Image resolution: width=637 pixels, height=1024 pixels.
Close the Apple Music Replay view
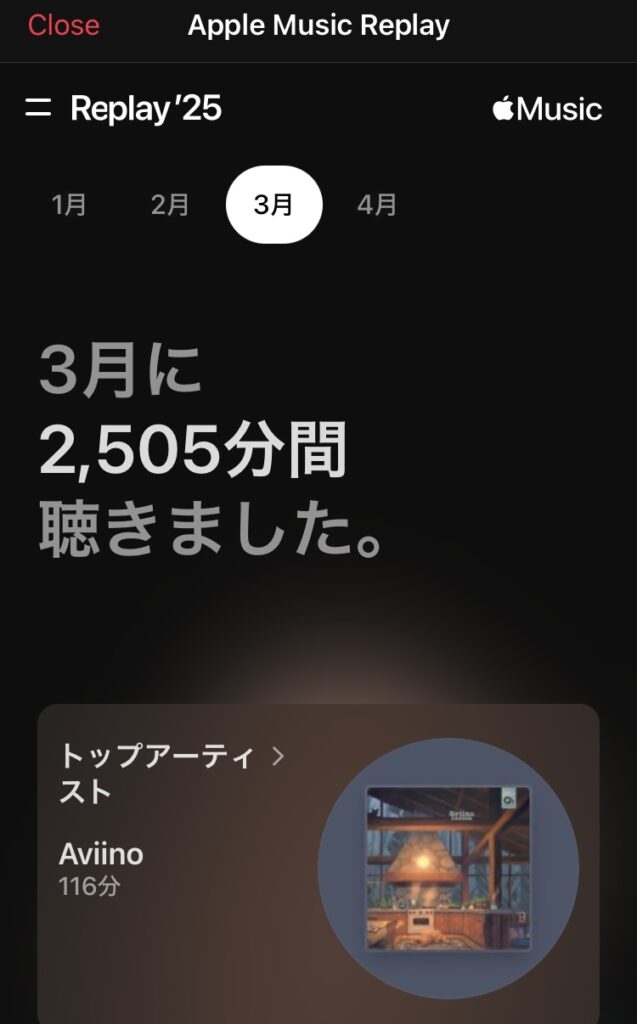63,25
